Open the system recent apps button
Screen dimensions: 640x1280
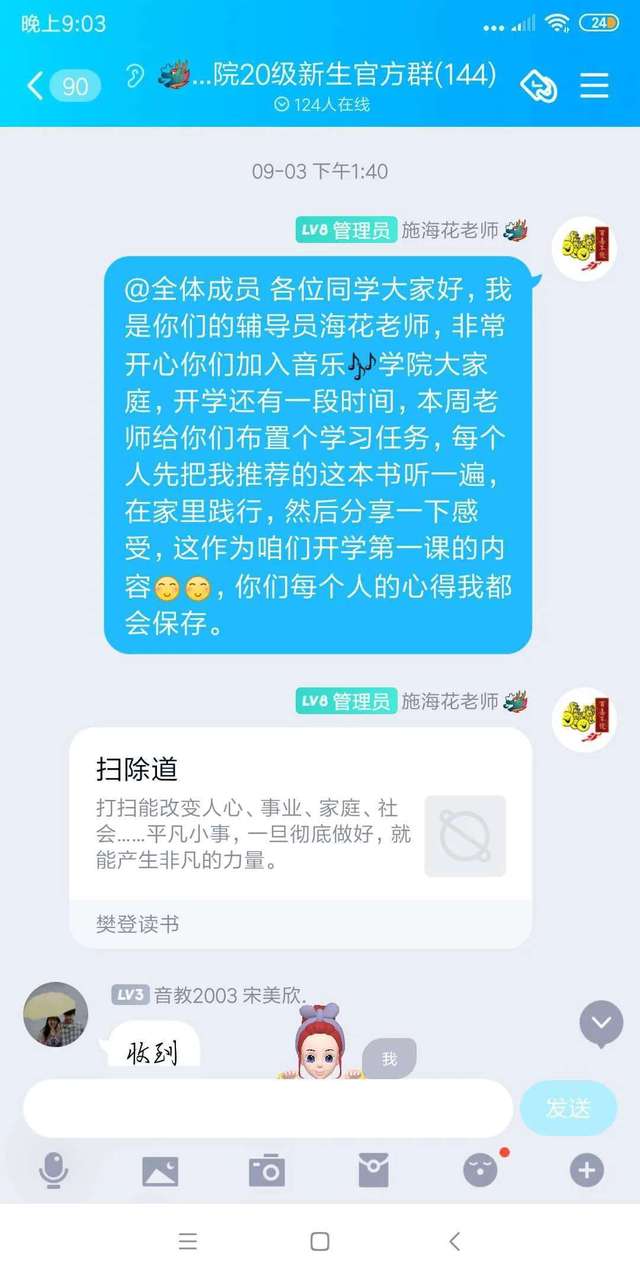[x=187, y=1242]
